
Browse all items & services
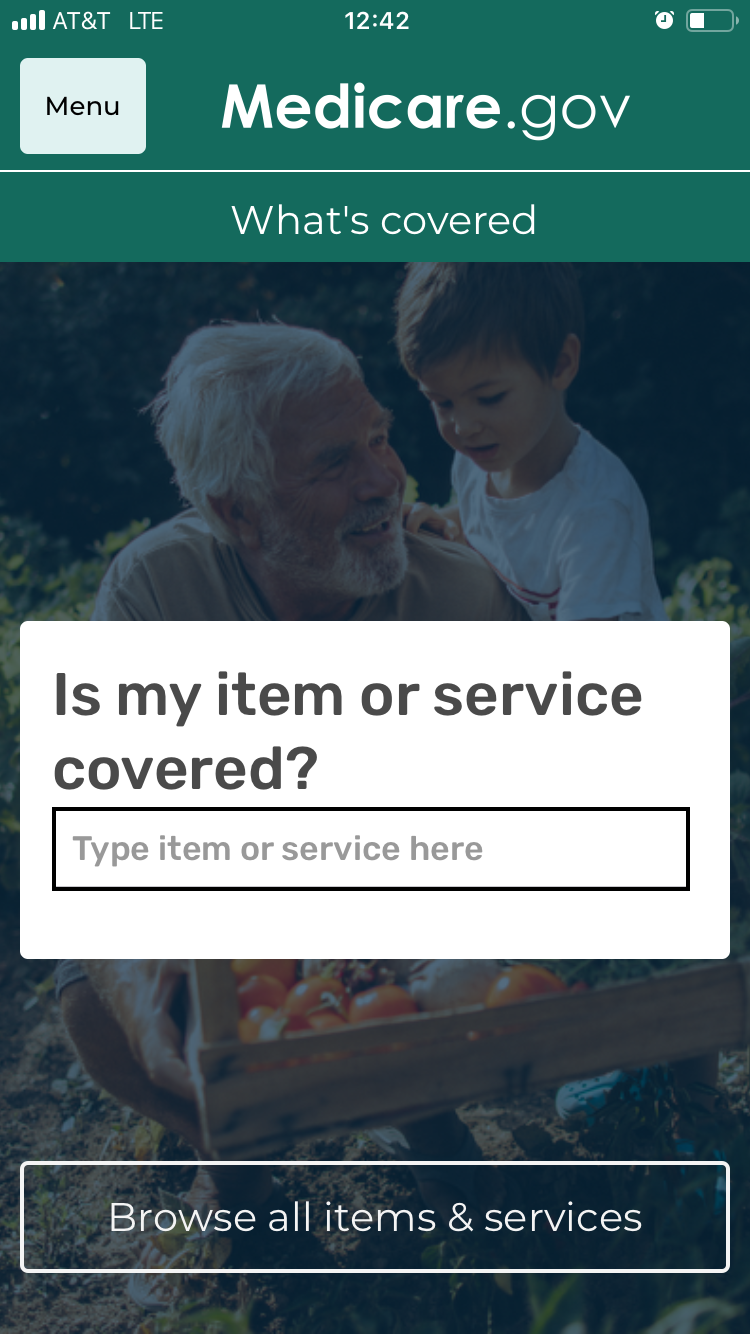click(x=375, y=1217)
